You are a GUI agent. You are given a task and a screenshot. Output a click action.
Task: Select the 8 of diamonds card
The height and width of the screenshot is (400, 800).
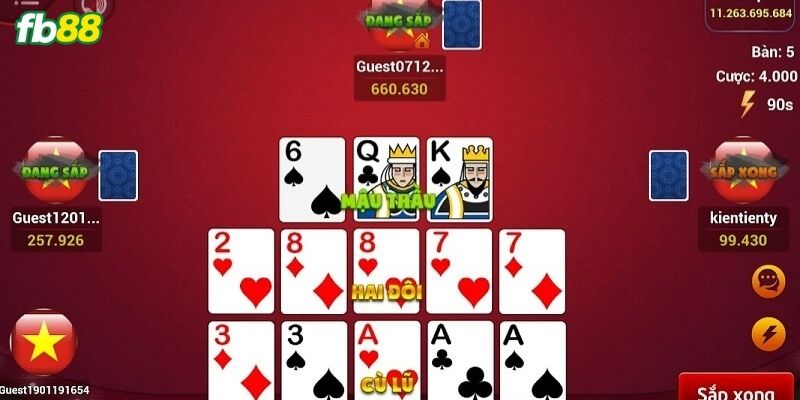(x=312, y=271)
